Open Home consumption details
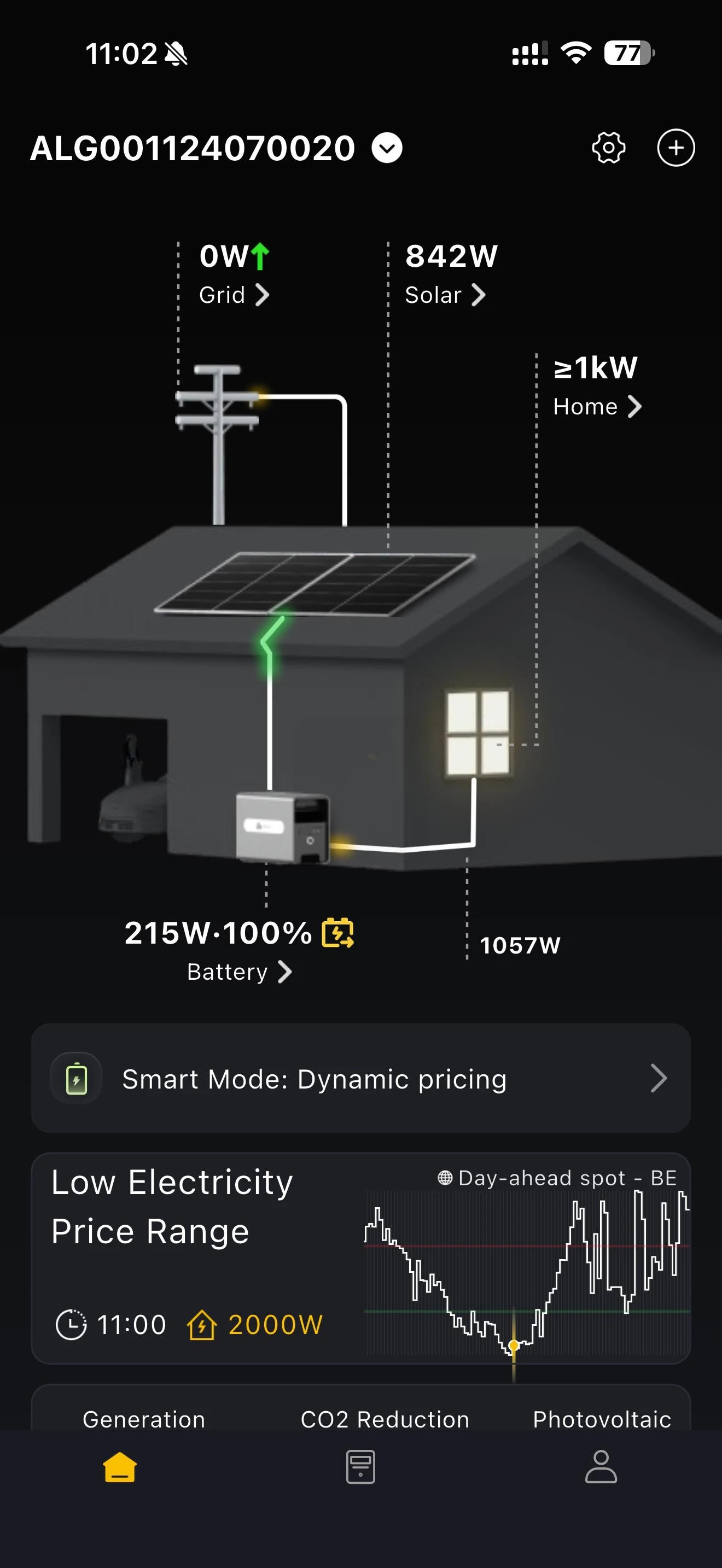 tap(597, 407)
